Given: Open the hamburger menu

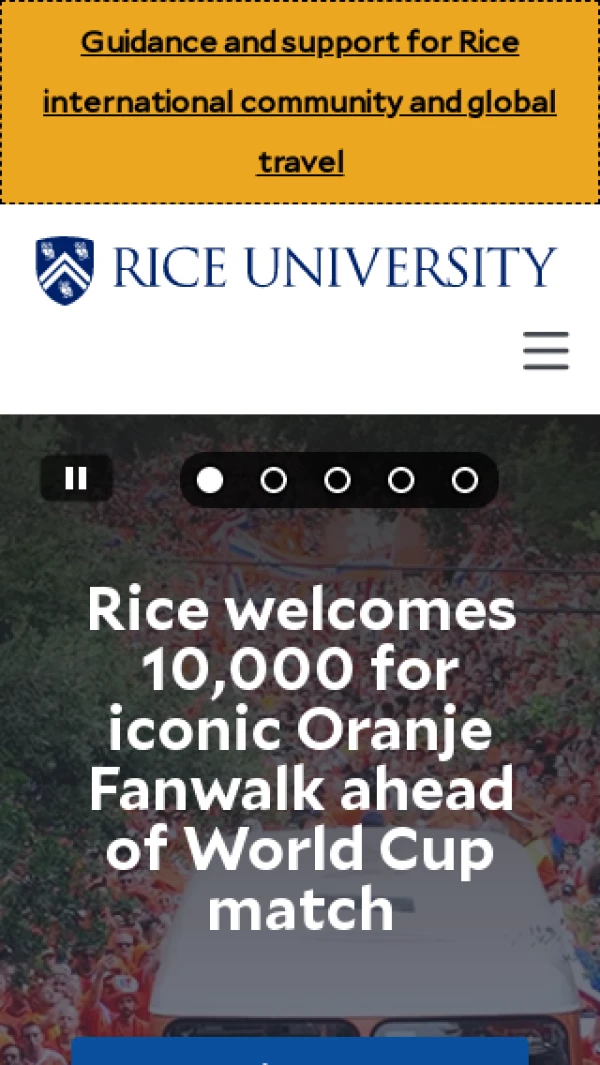Looking at the screenshot, I should point(546,350).
